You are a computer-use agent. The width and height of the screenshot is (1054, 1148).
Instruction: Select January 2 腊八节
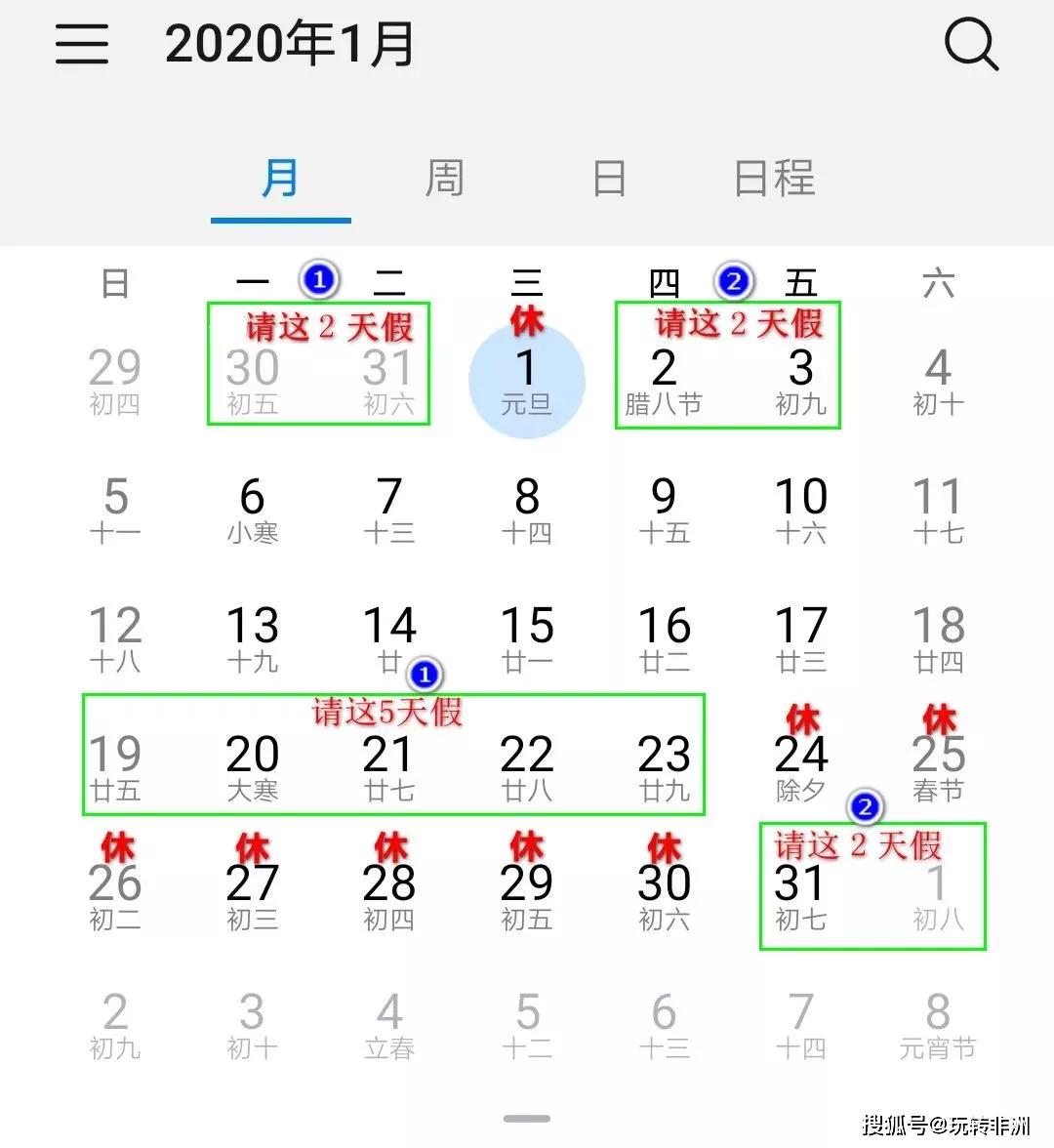tap(664, 380)
